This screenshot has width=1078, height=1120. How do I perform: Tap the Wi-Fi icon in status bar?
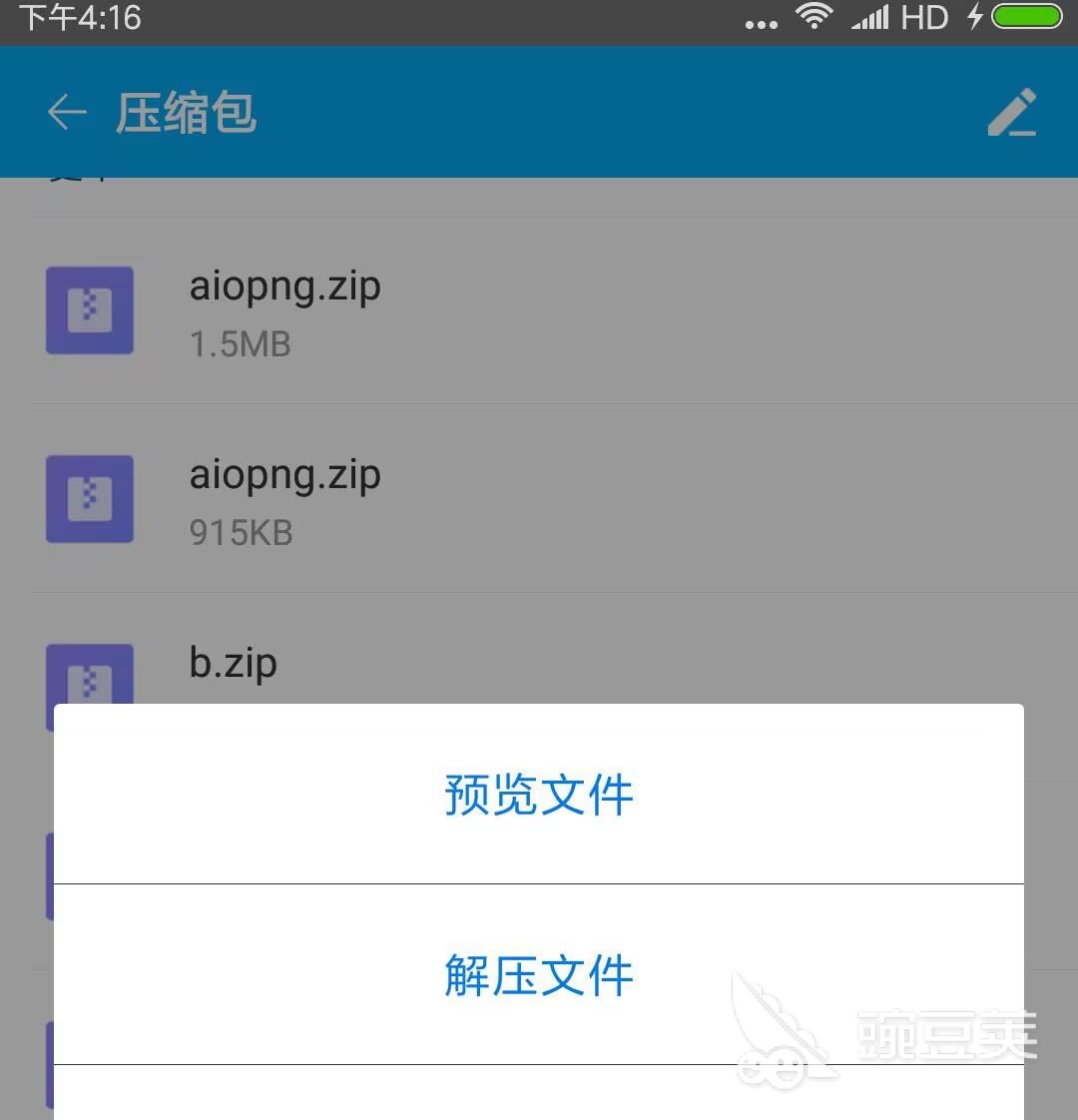tap(814, 16)
